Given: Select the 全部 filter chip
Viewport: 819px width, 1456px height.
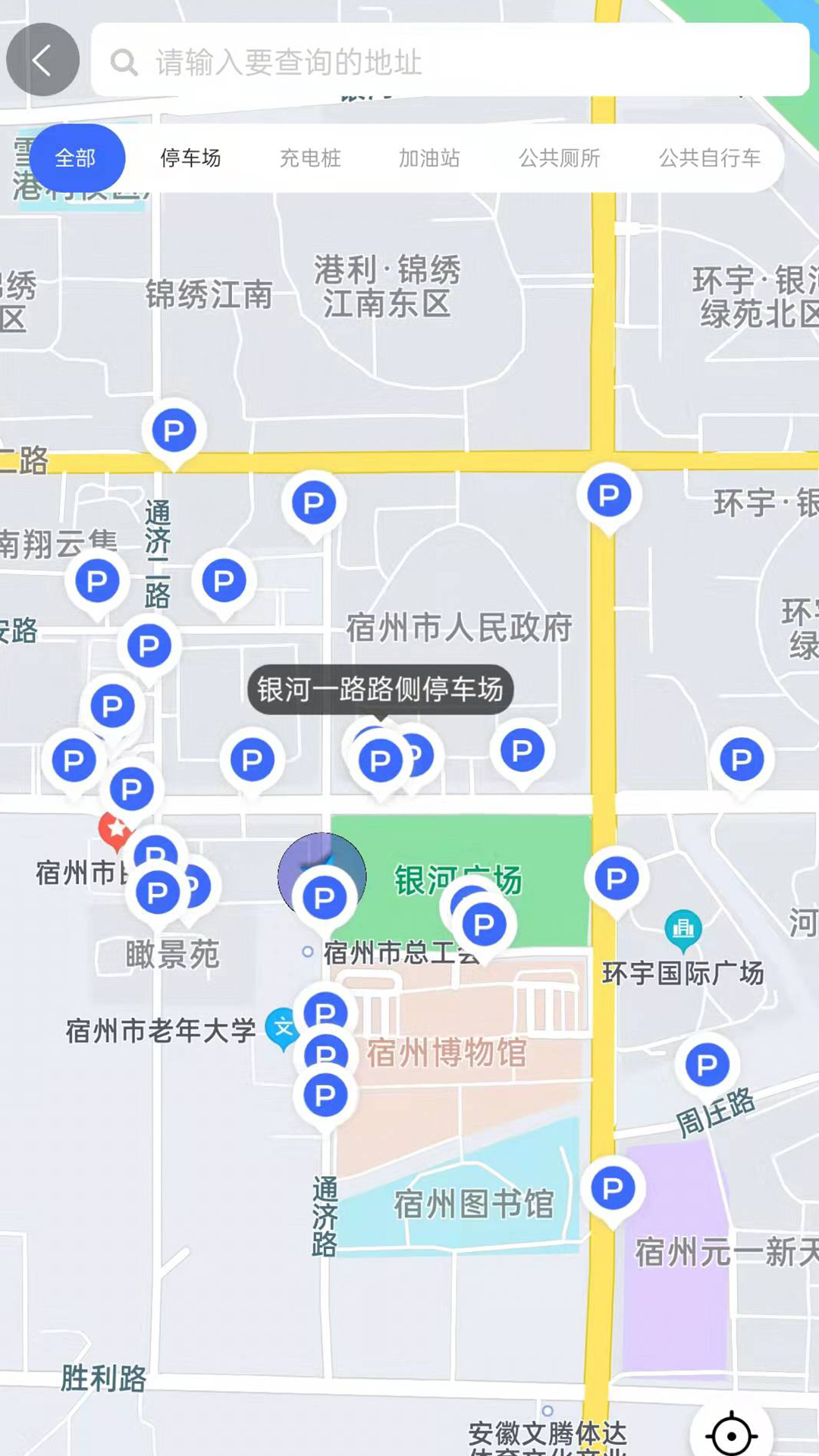Looking at the screenshot, I should coord(76,158).
